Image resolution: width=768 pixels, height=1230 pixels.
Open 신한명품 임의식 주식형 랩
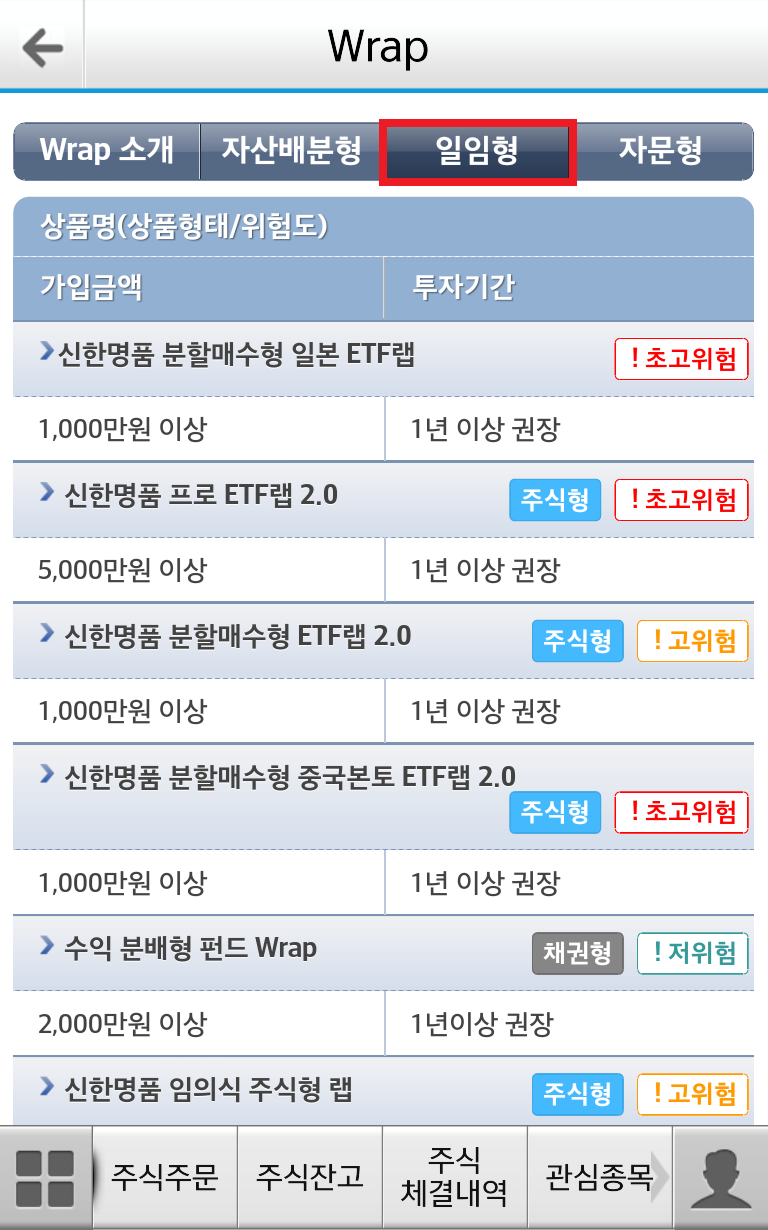pyautogui.click(x=208, y=1089)
